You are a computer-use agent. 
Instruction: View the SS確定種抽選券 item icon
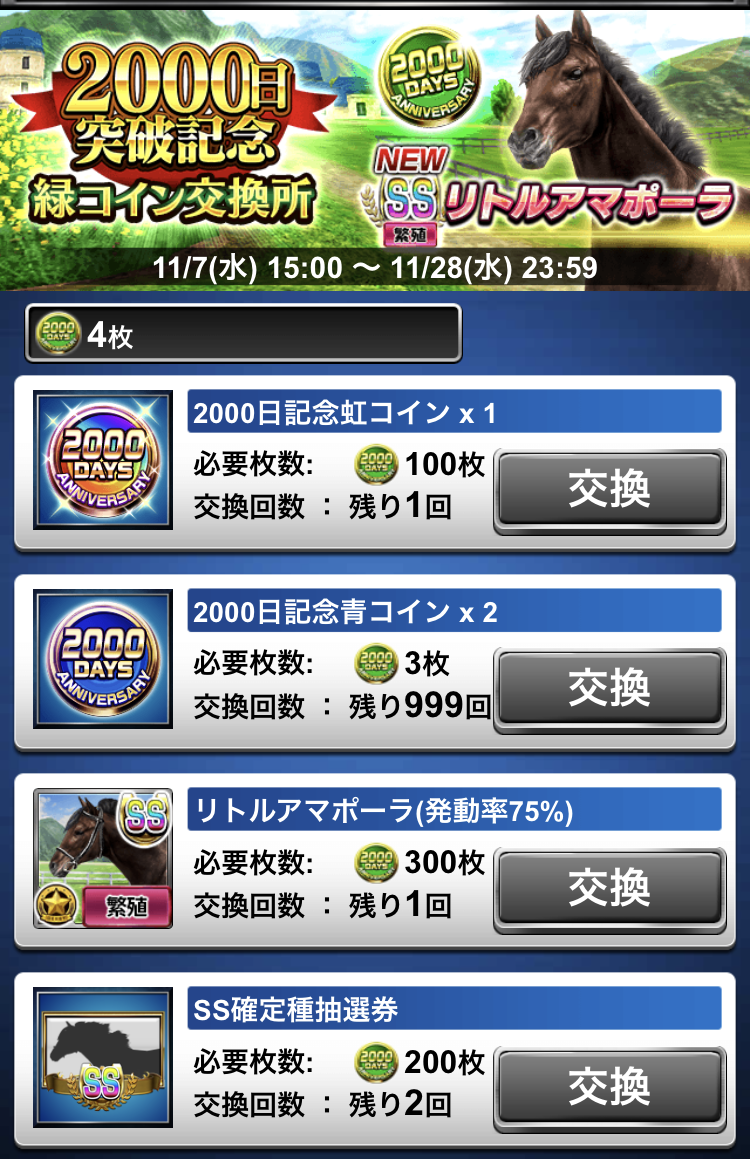tap(103, 1058)
